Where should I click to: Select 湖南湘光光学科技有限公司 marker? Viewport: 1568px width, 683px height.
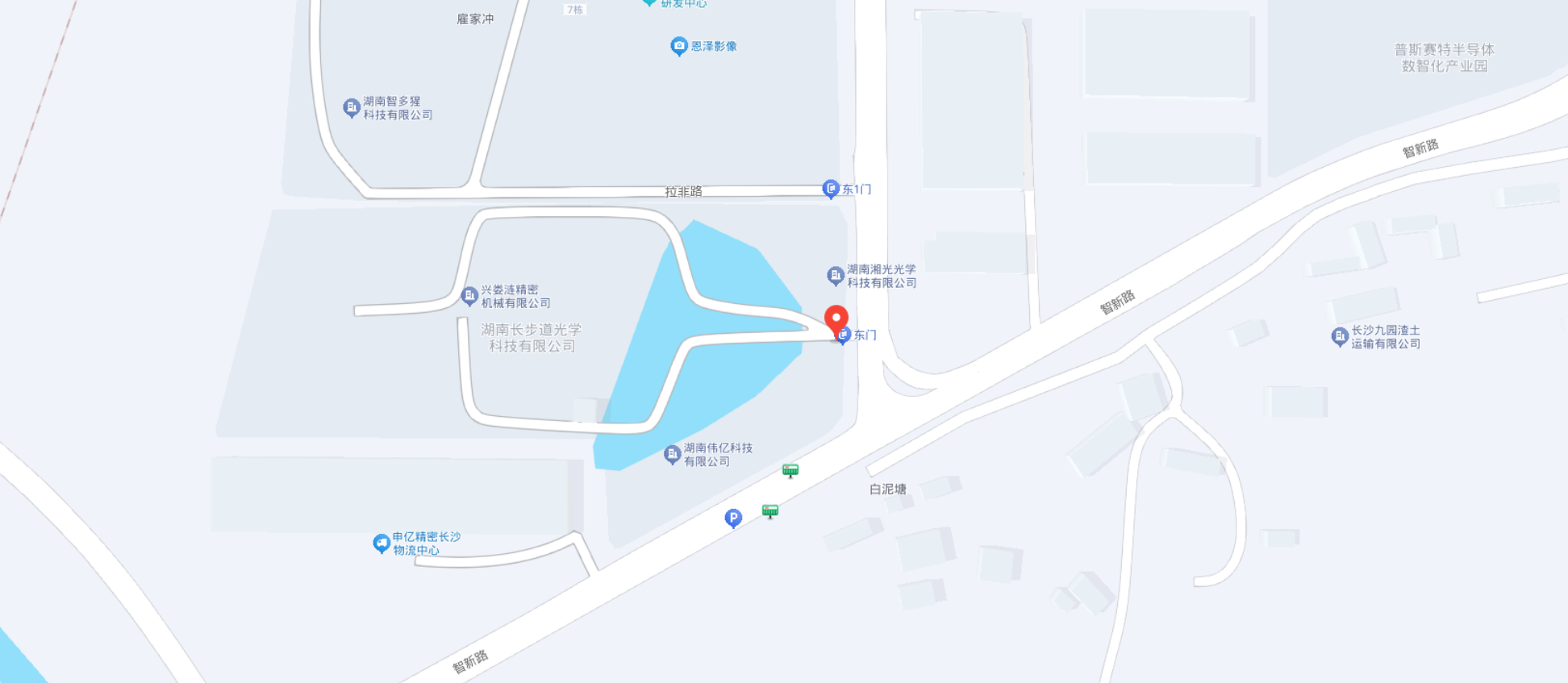click(x=836, y=276)
